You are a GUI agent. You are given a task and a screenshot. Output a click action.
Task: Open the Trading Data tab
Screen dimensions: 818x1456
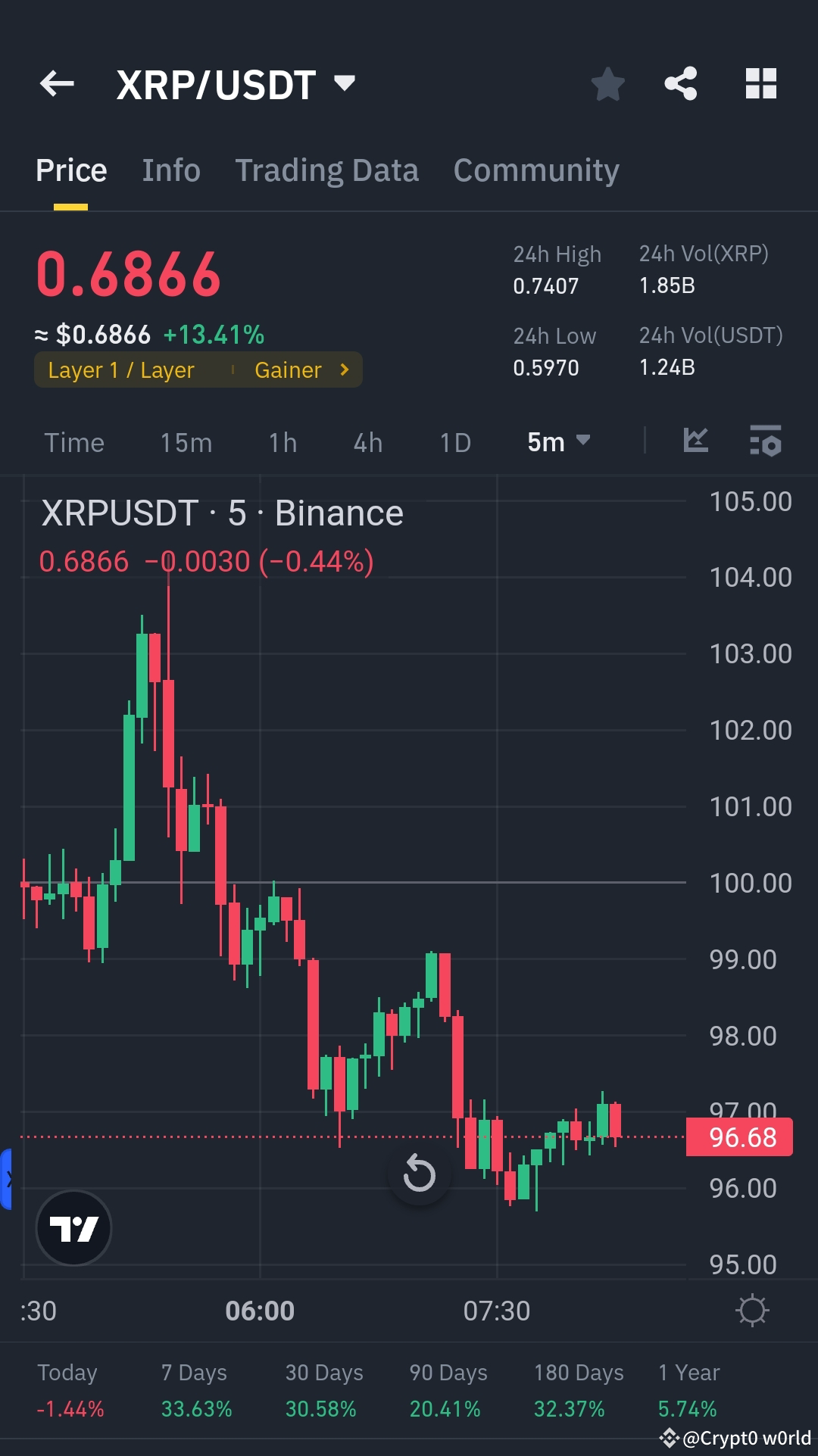327,170
